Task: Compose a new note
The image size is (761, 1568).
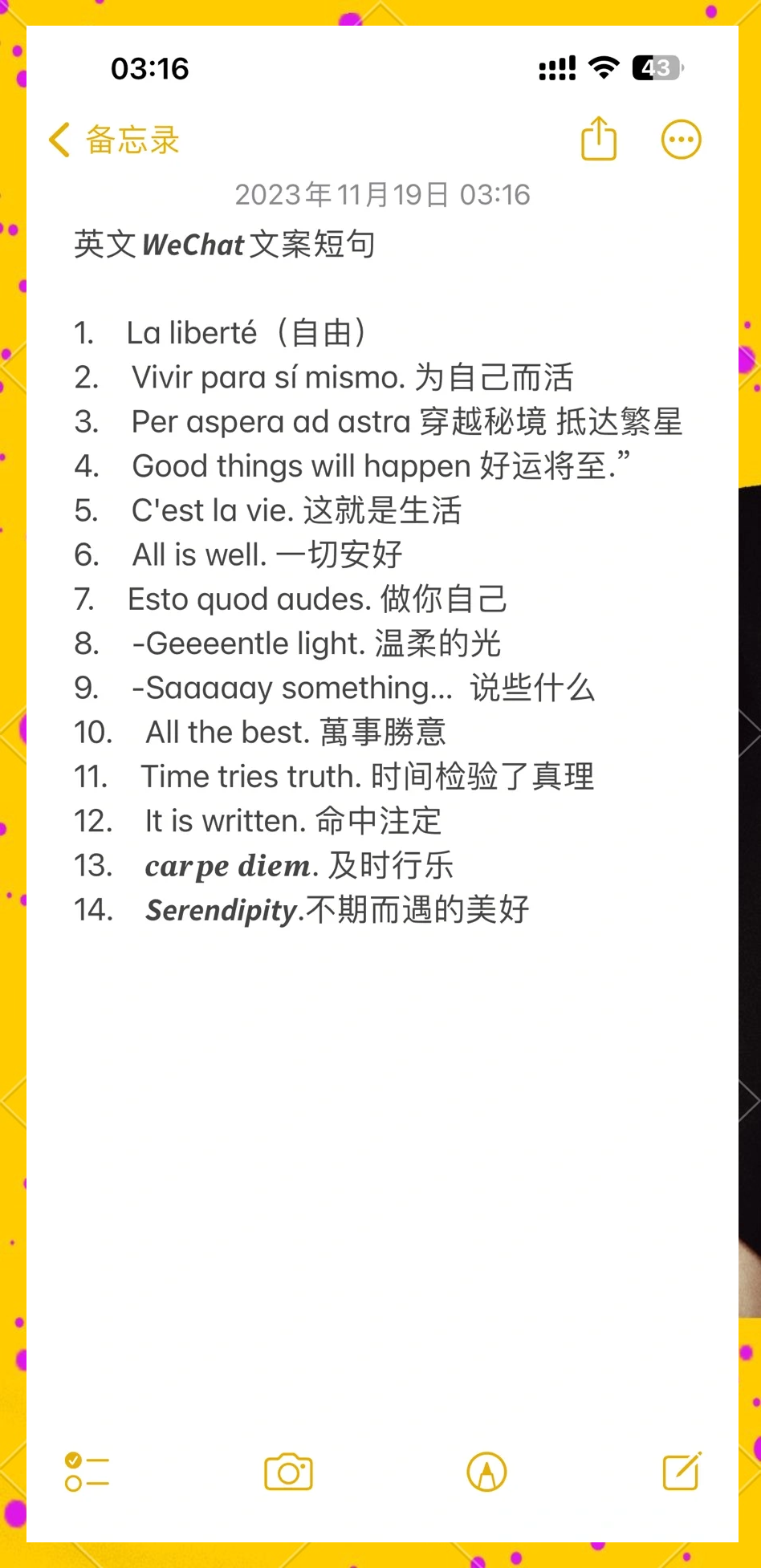Action: pos(682,1472)
